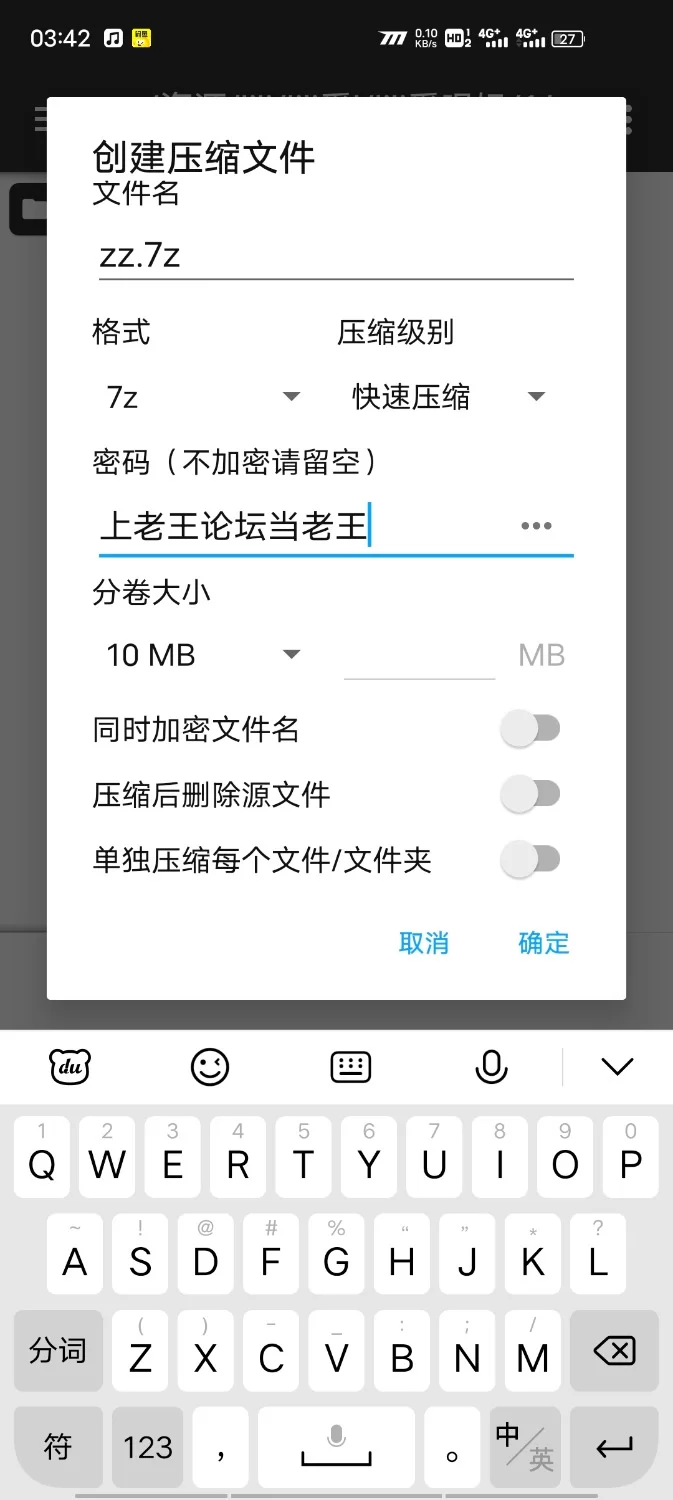Image resolution: width=673 pixels, height=1500 pixels.
Task: Tap the password input field
Action: pyautogui.click(x=300, y=526)
